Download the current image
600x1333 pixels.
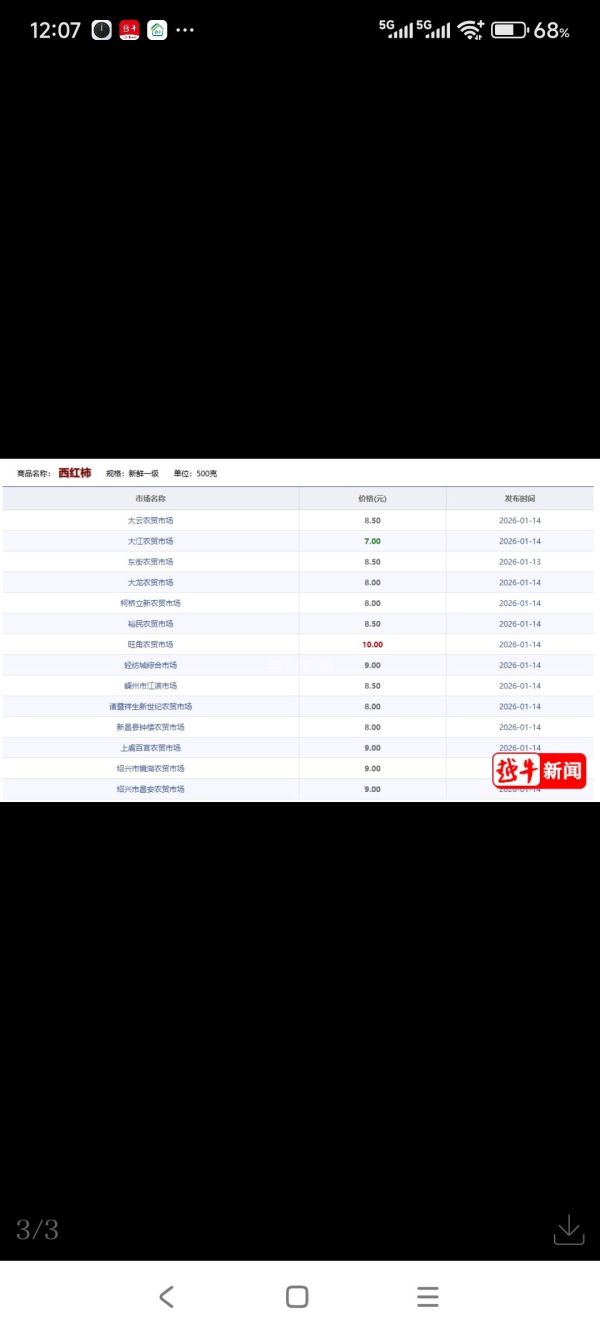[x=568, y=1229]
